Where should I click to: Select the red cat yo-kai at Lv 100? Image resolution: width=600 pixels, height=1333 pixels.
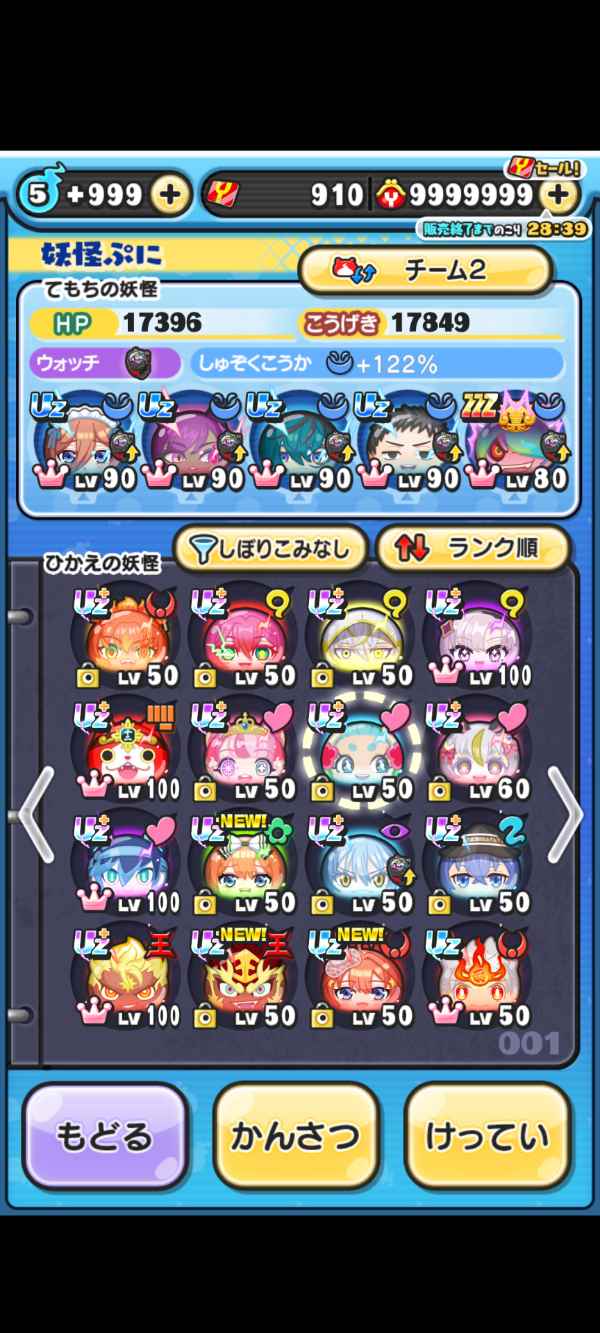click(127, 749)
